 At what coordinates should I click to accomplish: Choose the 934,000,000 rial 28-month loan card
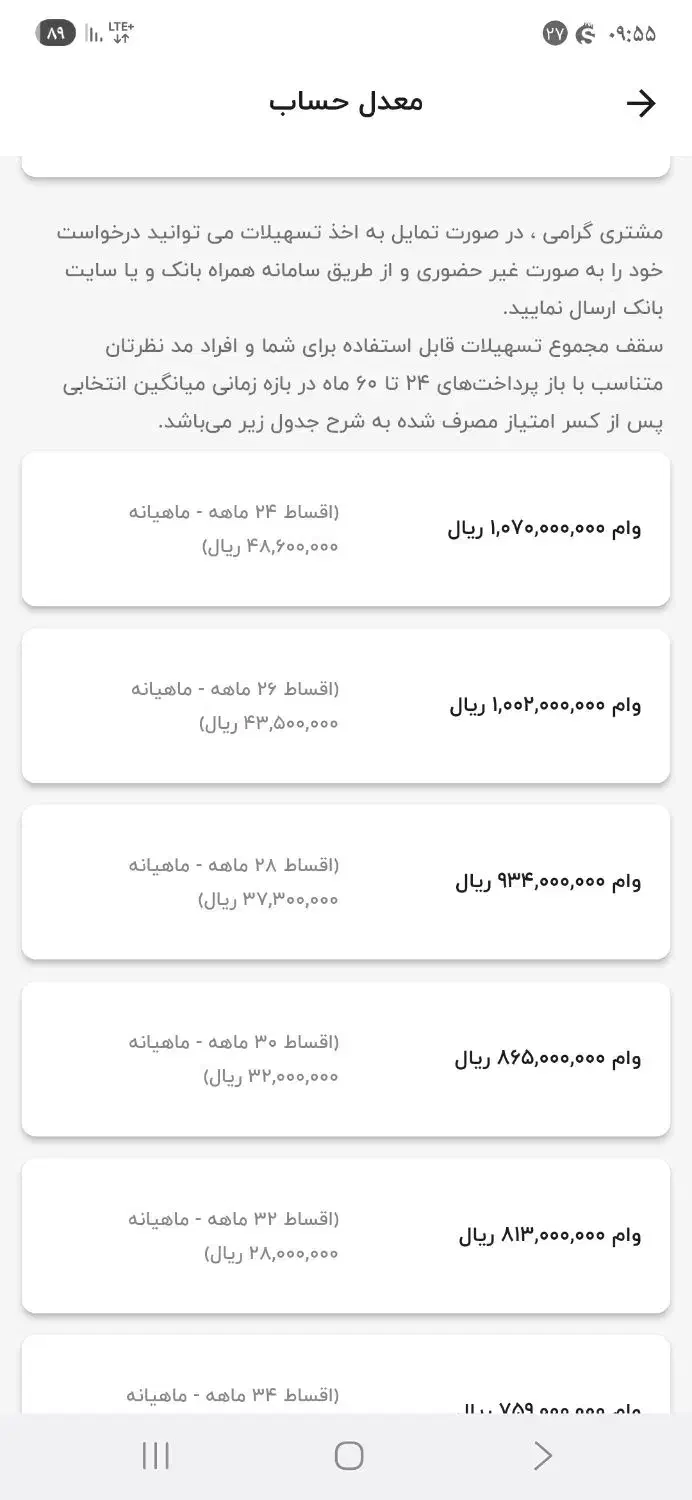click(x=346, y=882)
